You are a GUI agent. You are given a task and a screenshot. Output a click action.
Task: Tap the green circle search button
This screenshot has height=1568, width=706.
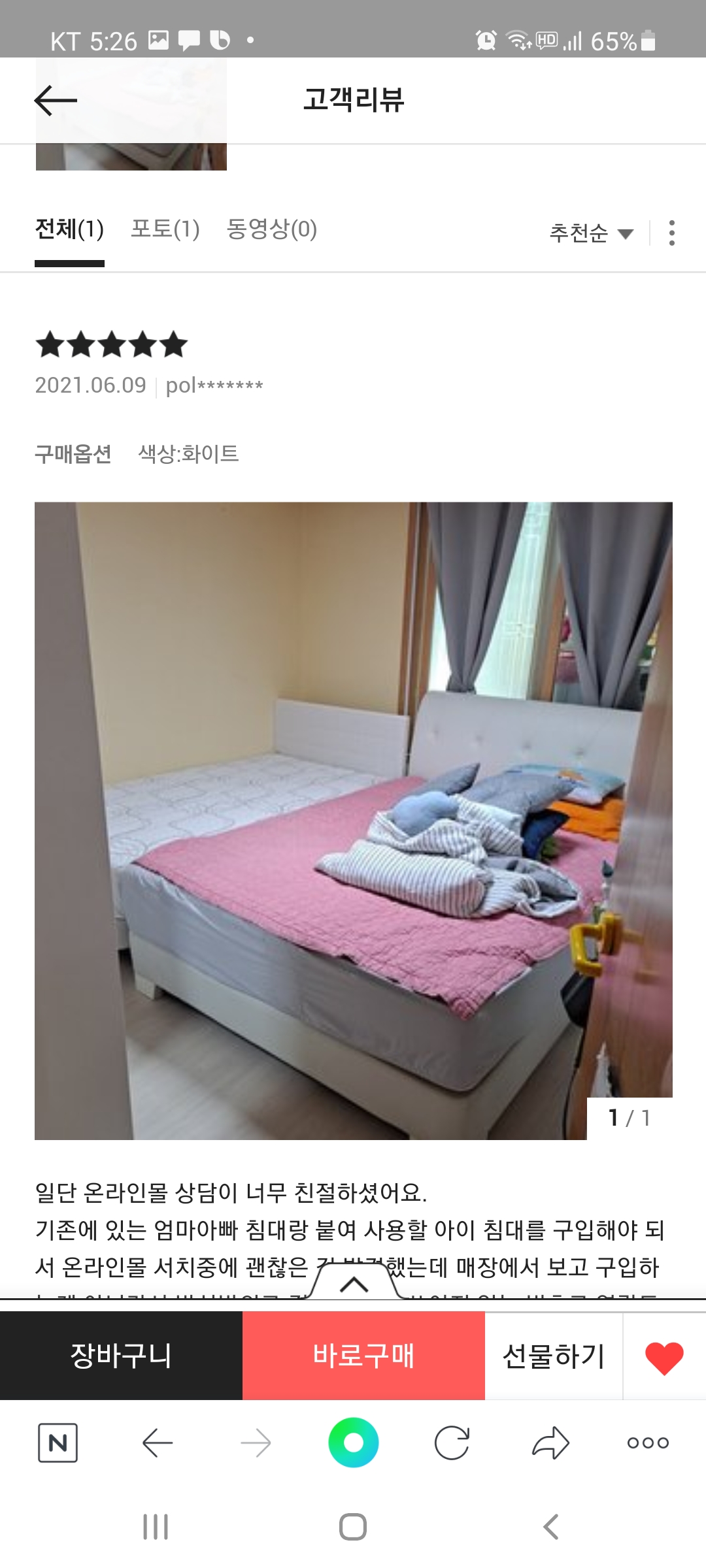click(x=353, y=1442)
